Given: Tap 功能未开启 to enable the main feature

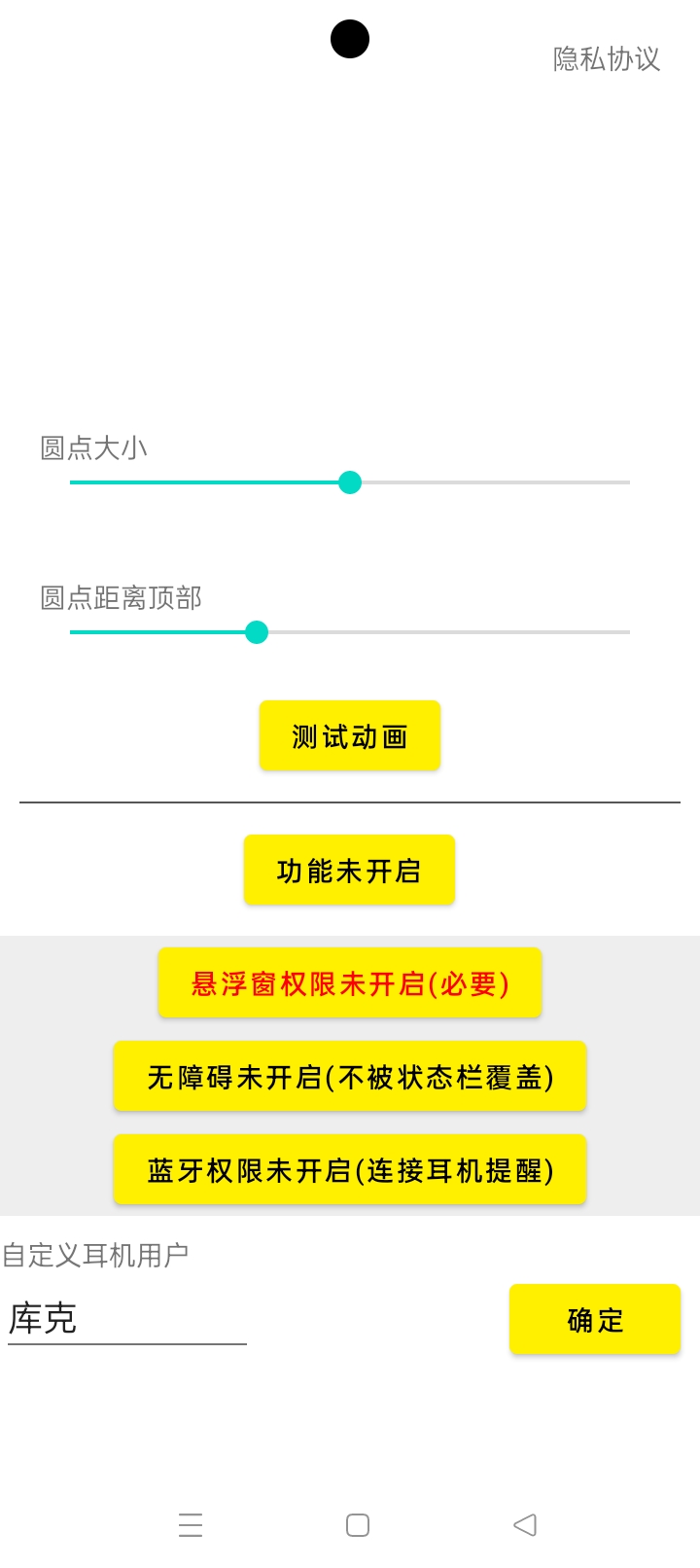Looking at the screenshot, I should point(349,870).
